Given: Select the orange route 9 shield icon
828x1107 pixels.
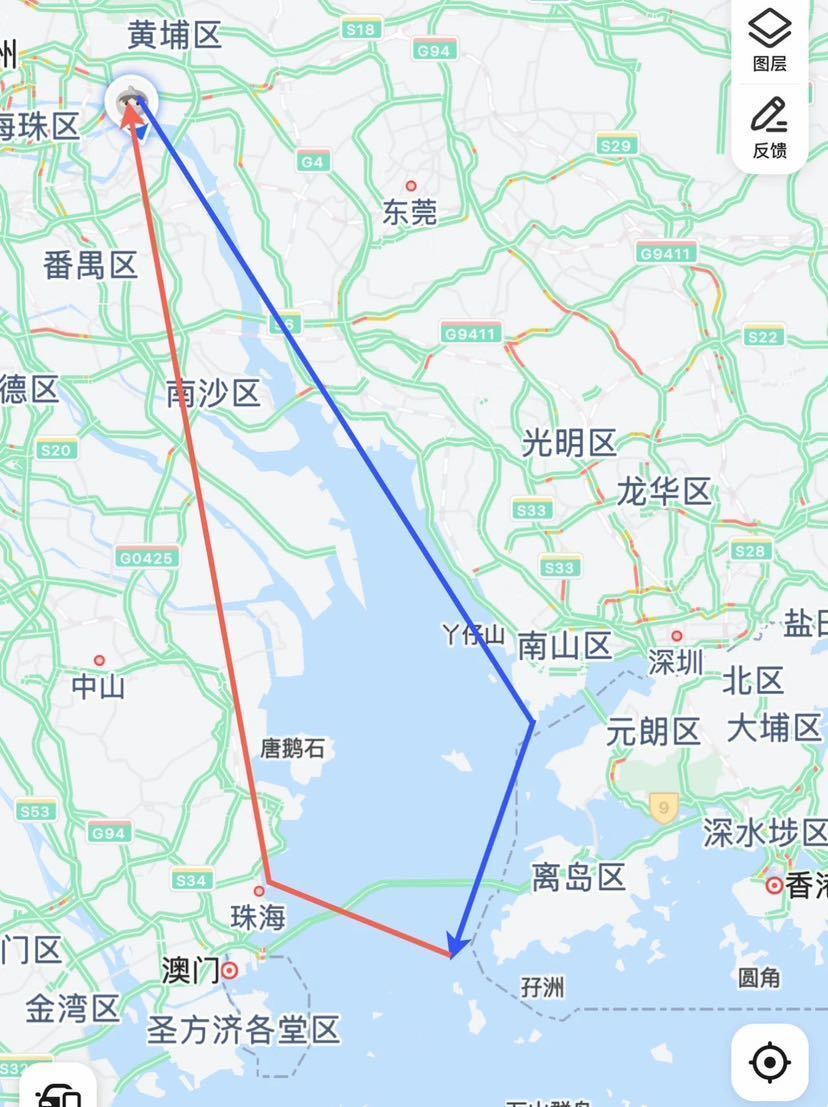Looking at the screenshot, I should pos(662,805).
